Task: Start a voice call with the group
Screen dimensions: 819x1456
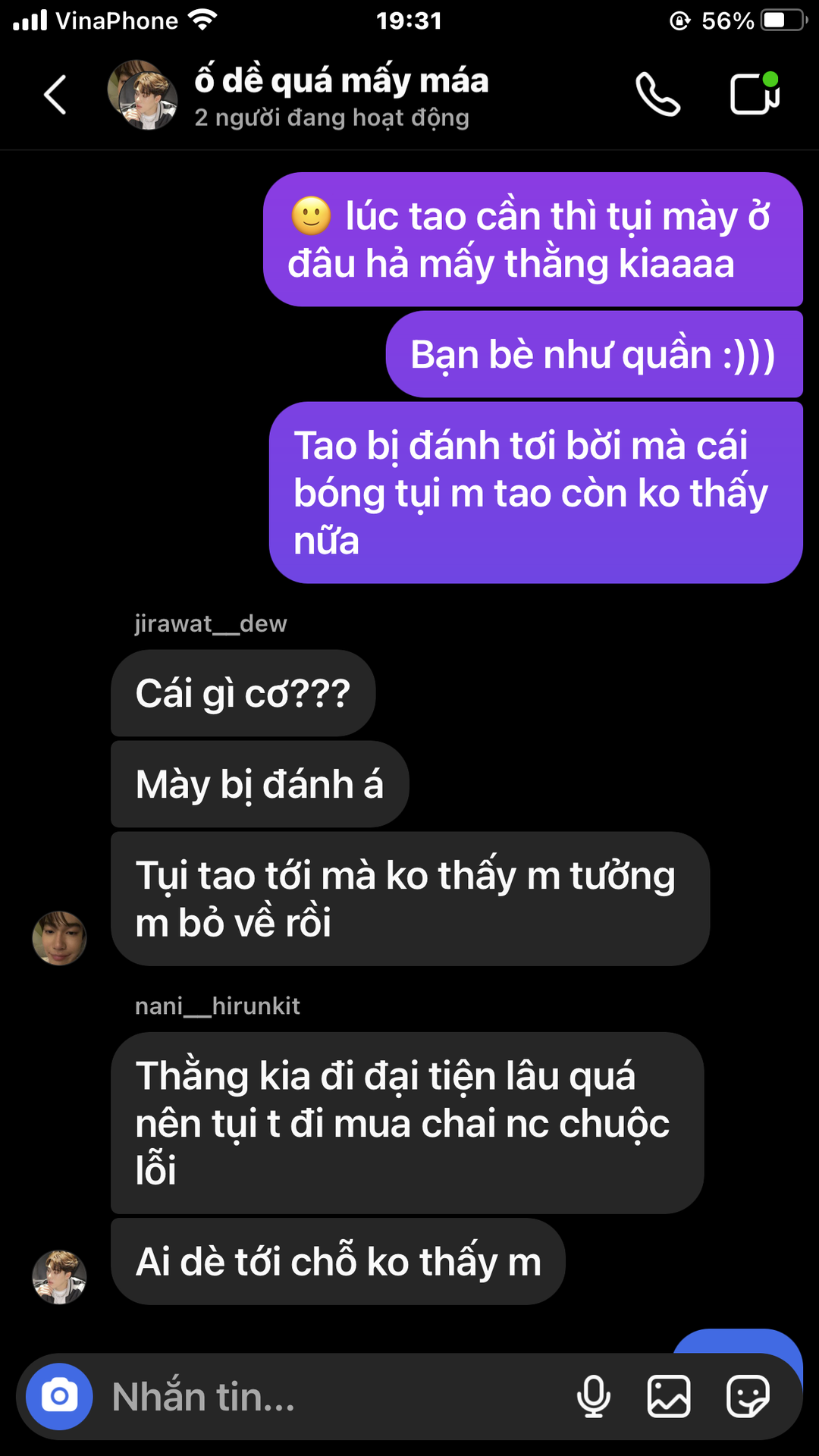Action: pyautogui.click(x=657, y=95)
